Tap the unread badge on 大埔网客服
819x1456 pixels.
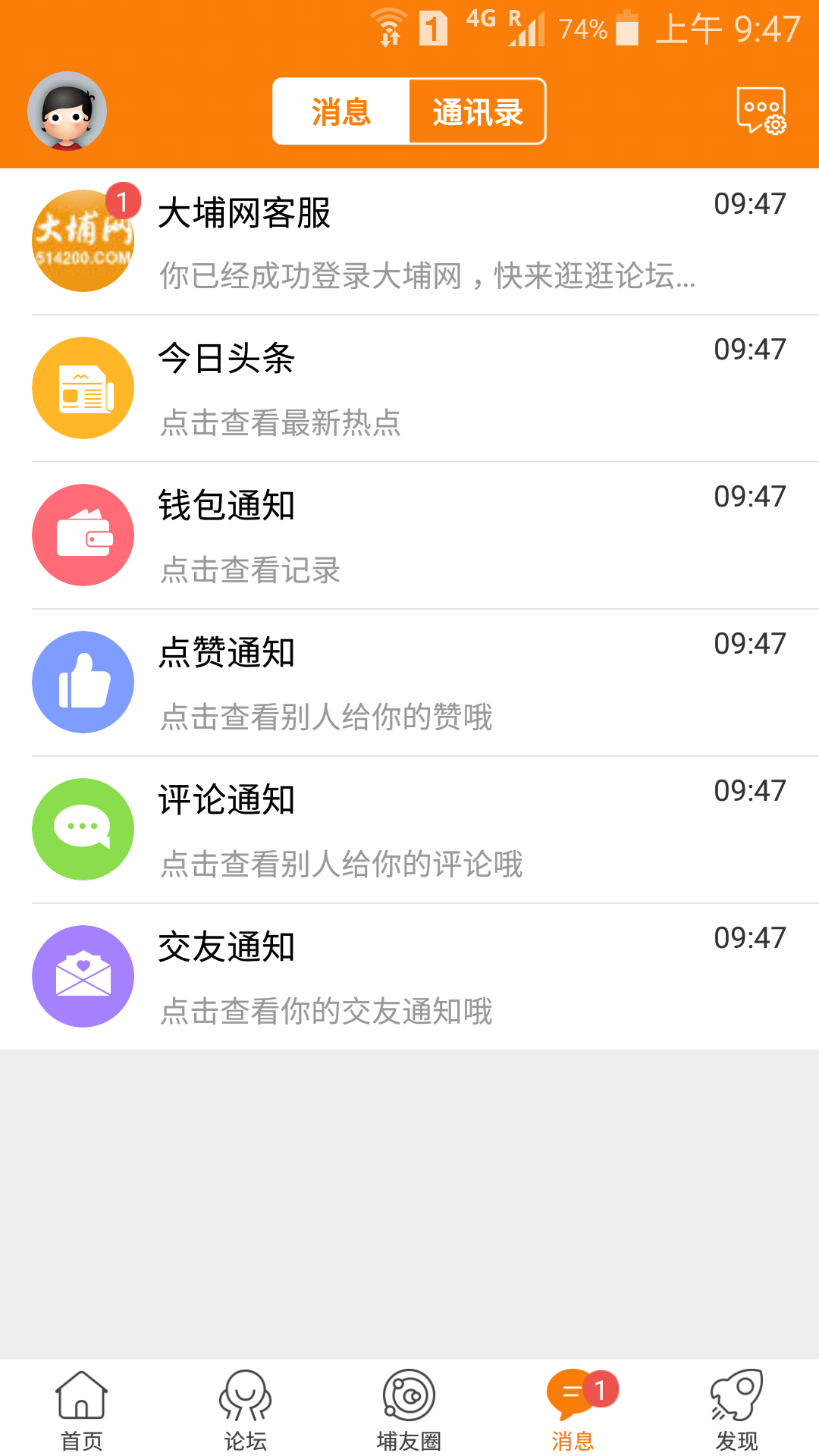(122, 200)
